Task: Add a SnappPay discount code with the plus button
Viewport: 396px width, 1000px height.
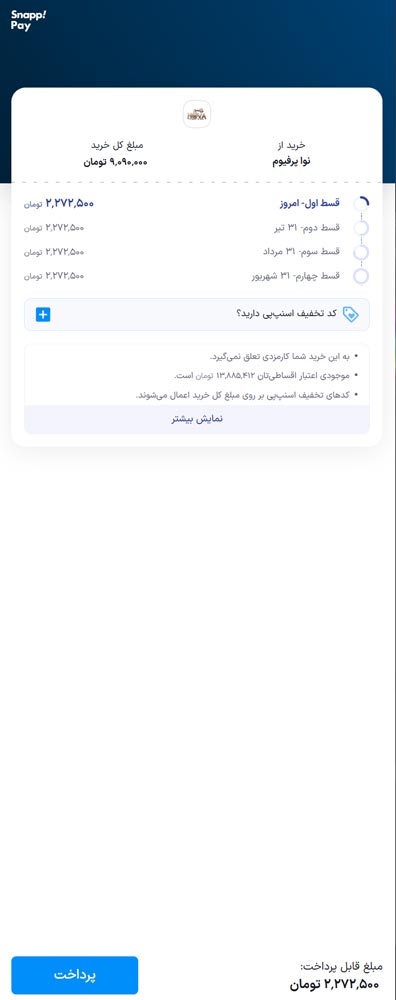Action: pyautogui.click(x=43, y=314)
